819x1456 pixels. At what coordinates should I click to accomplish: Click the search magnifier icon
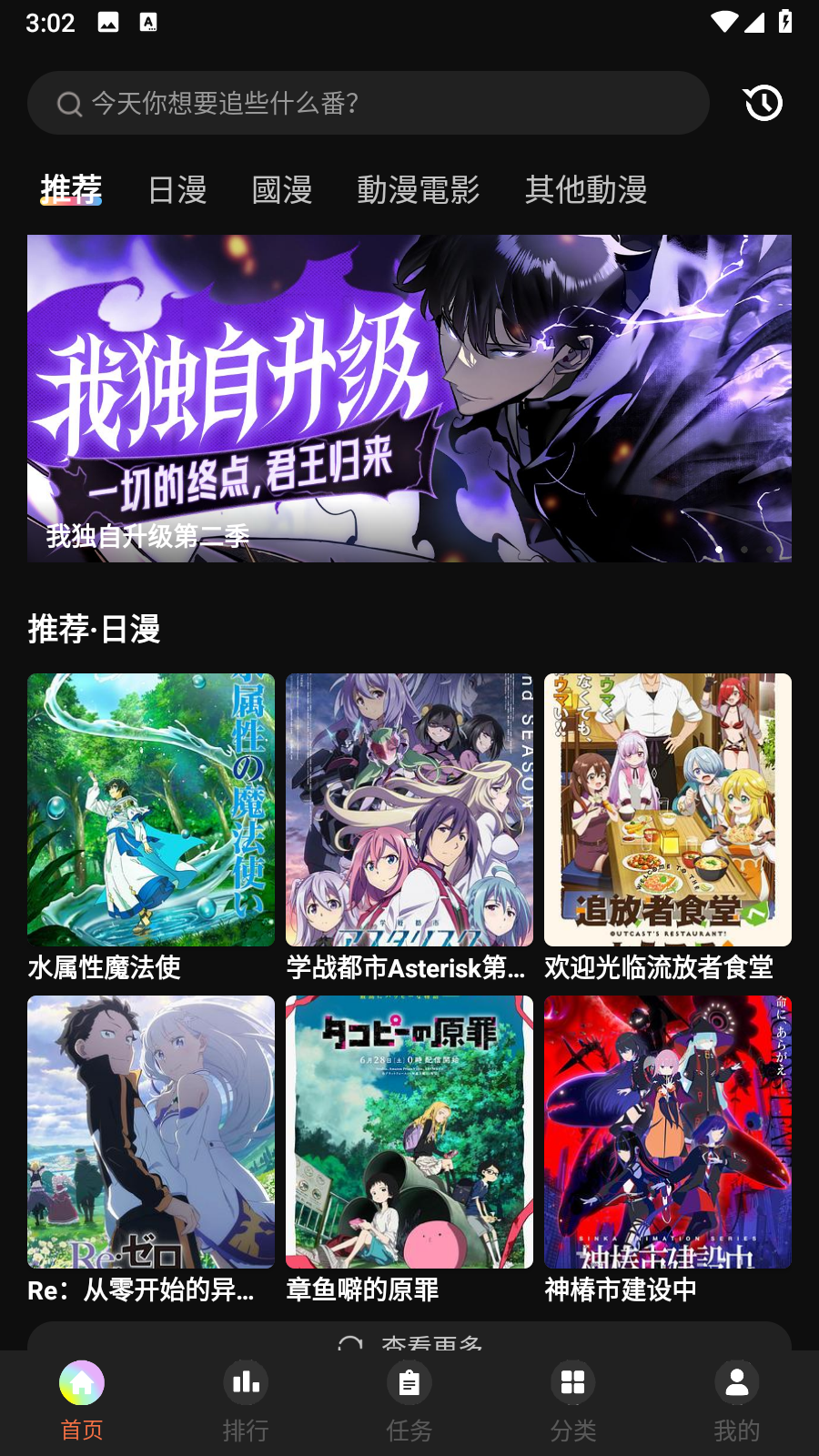click(x=67, y=103)
